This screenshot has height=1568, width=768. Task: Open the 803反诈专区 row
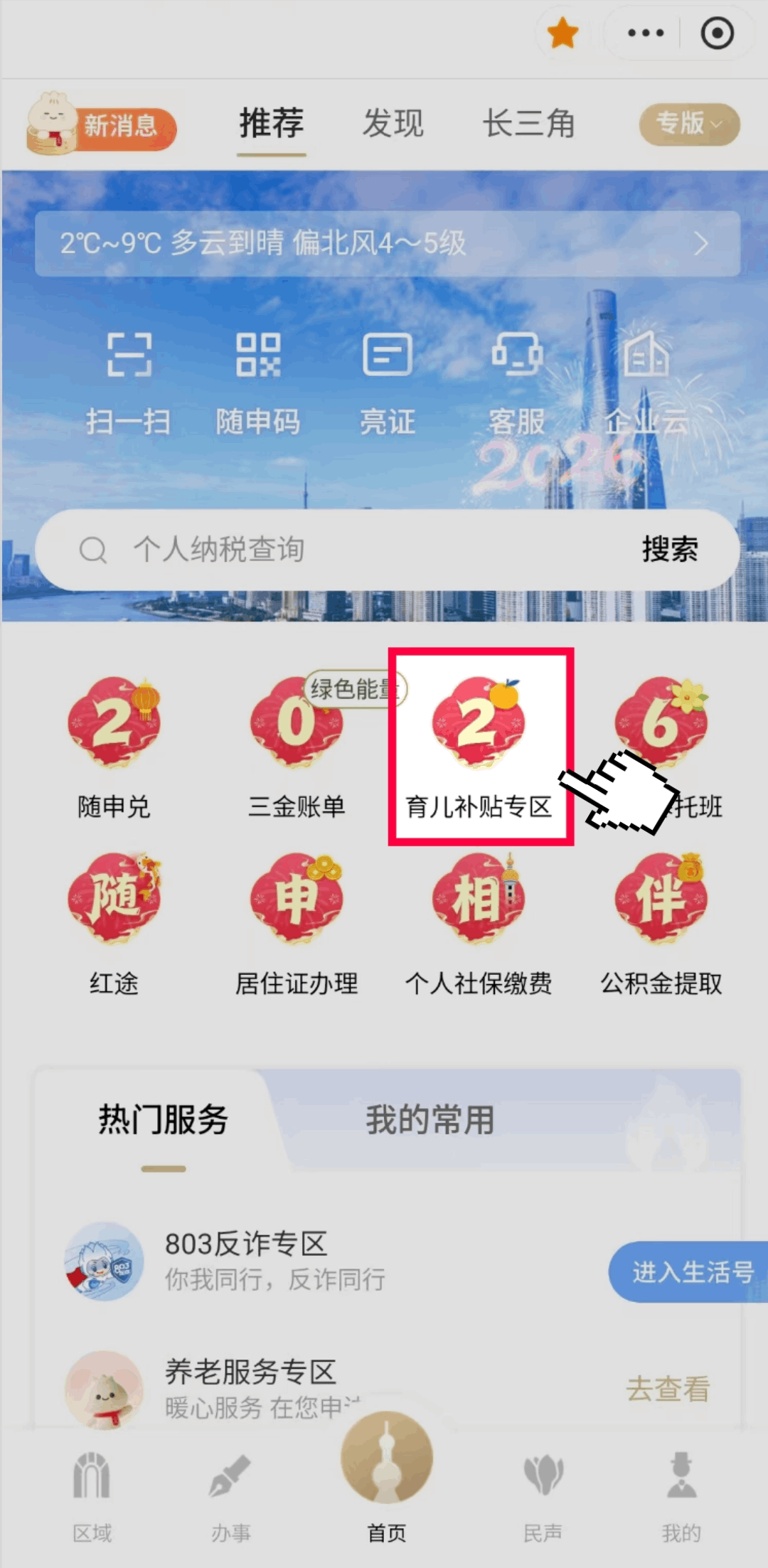point(320,1261)
